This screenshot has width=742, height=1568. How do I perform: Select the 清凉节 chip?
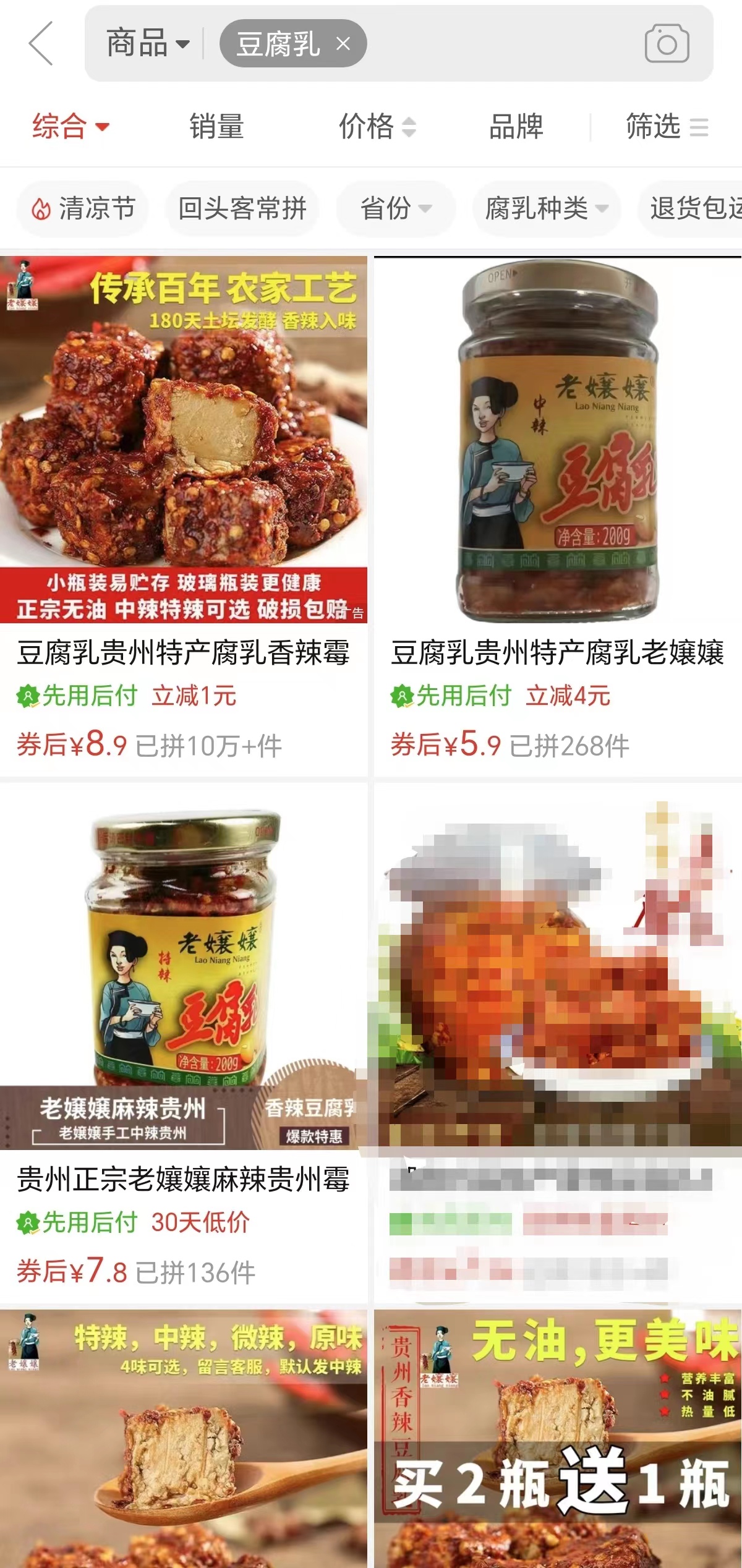pos(83,208)
